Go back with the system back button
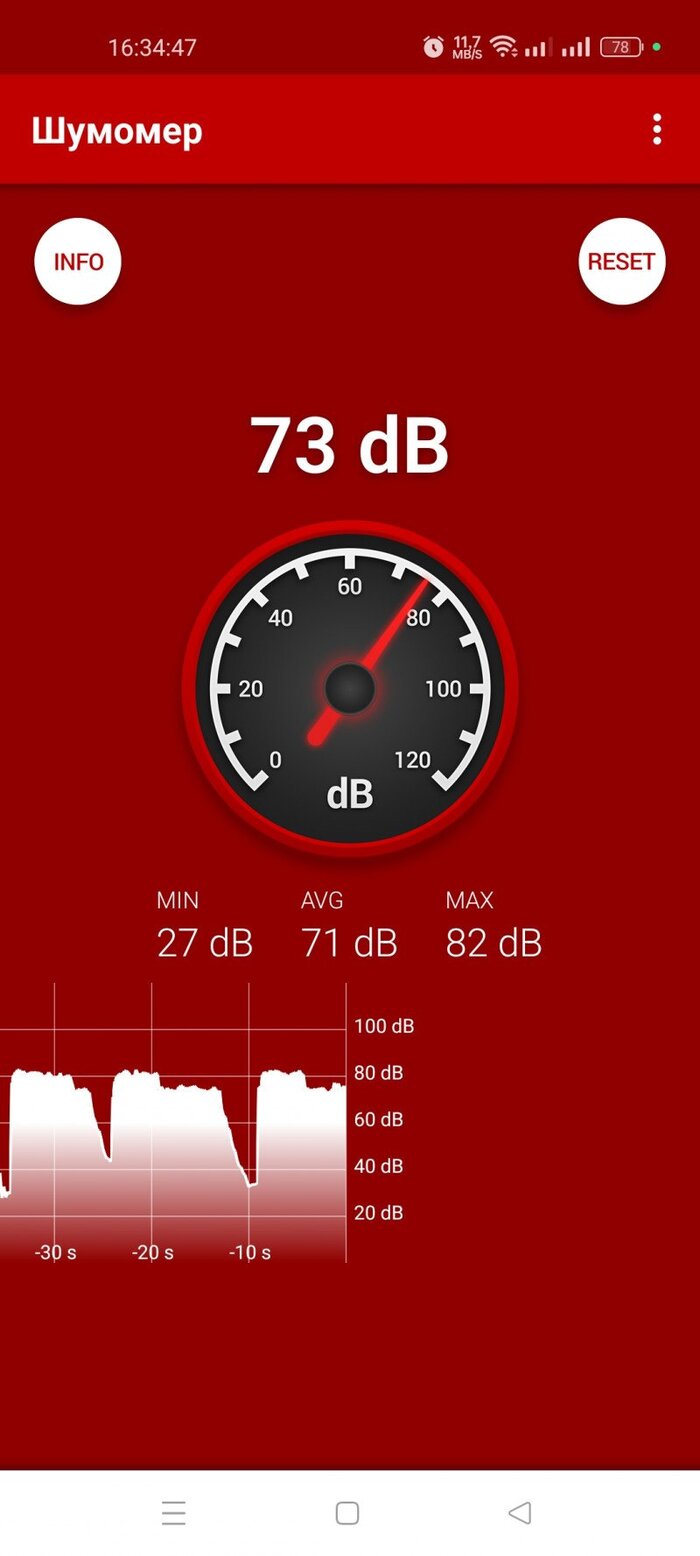This screenshot has width=700, height=1556. [519, 1512]
